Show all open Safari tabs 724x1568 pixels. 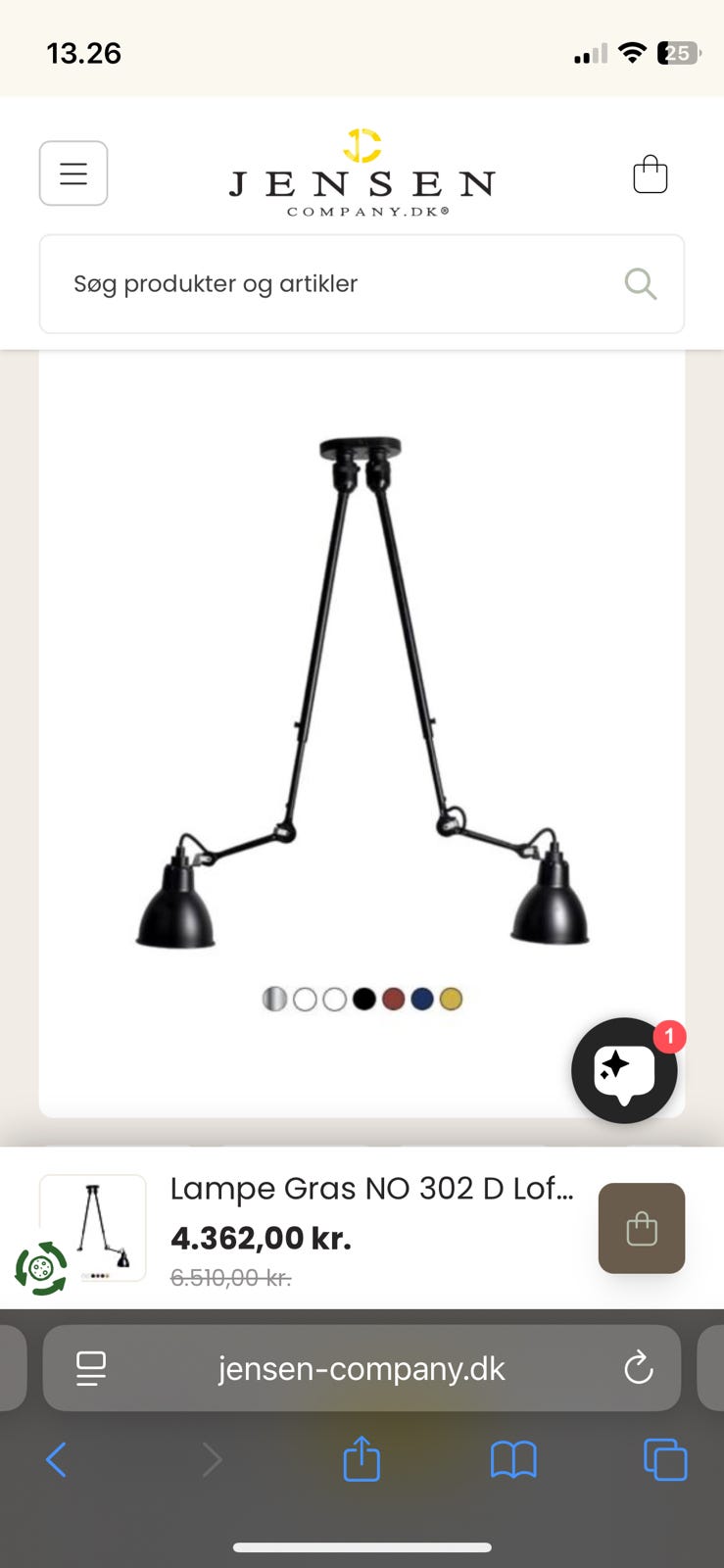point(665,1459)
